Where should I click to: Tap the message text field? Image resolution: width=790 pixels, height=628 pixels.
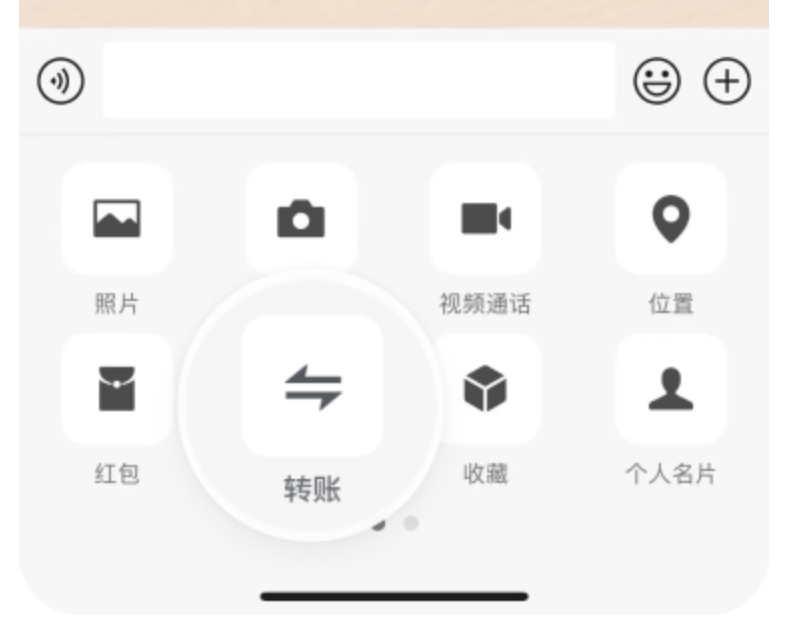pyautogui.click(x=359, y=81)
